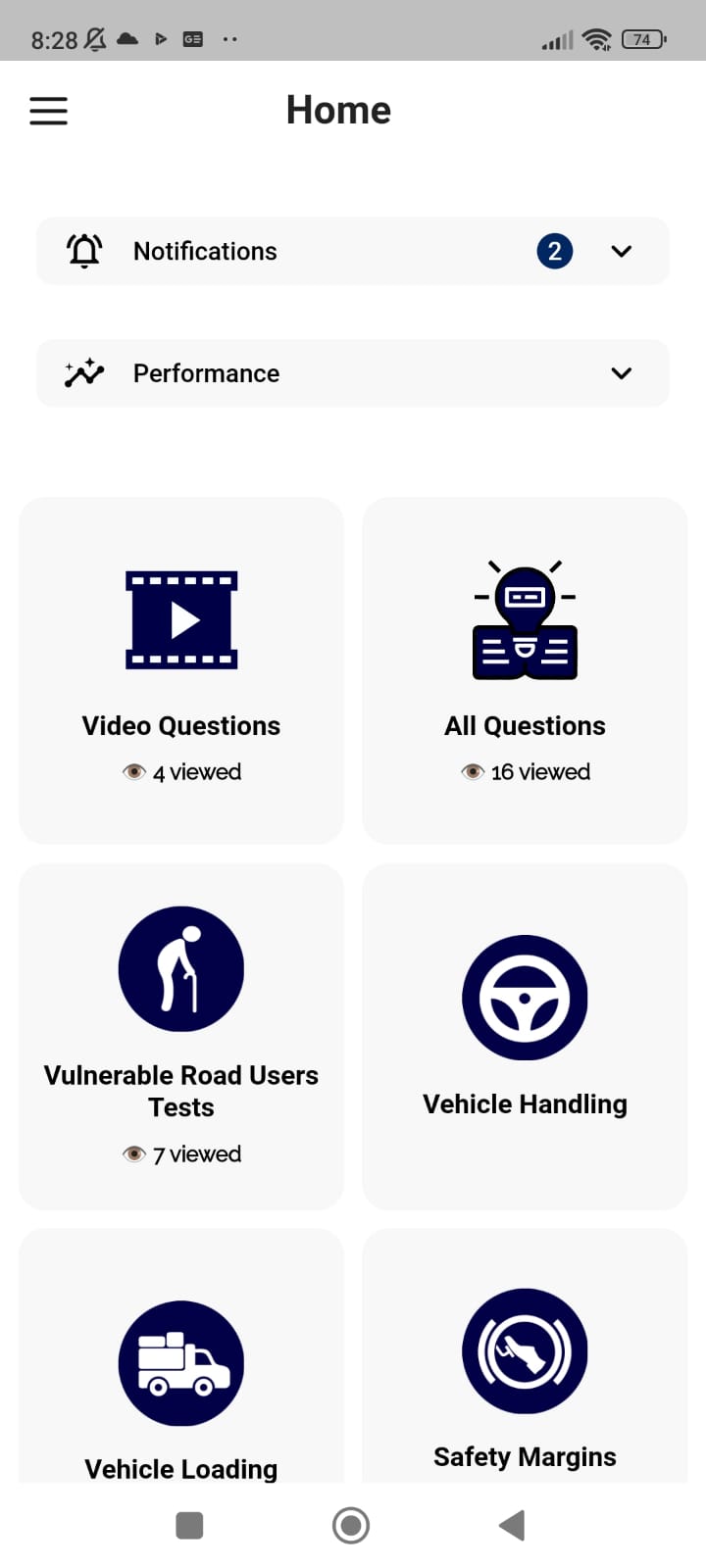This screenshot has width=706, height=1568.
Task: Open Vulnerable Road Users Tests
Action: click(181, 1035)
